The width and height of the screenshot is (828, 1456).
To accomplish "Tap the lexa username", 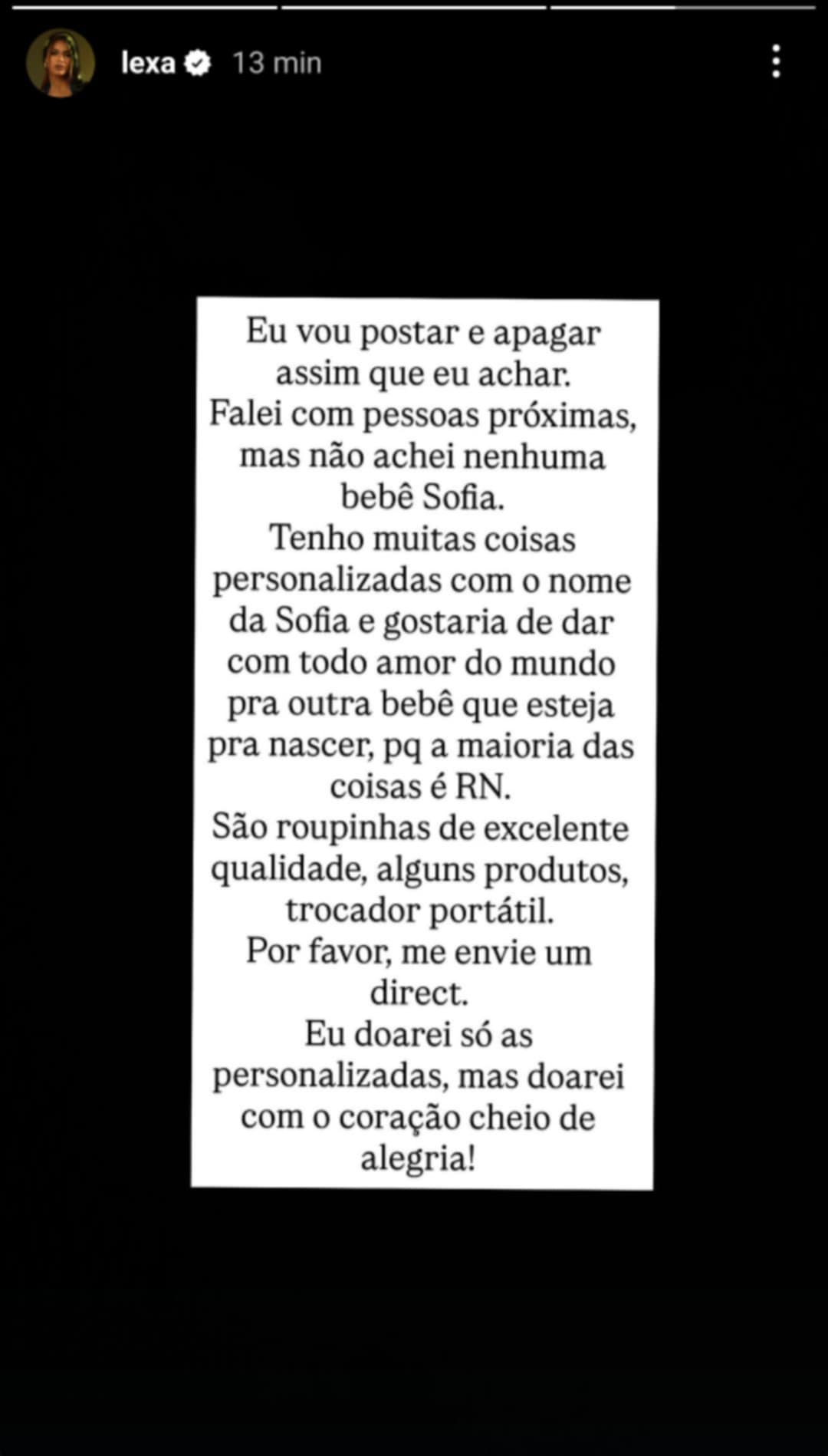I will tap(148, 63).
